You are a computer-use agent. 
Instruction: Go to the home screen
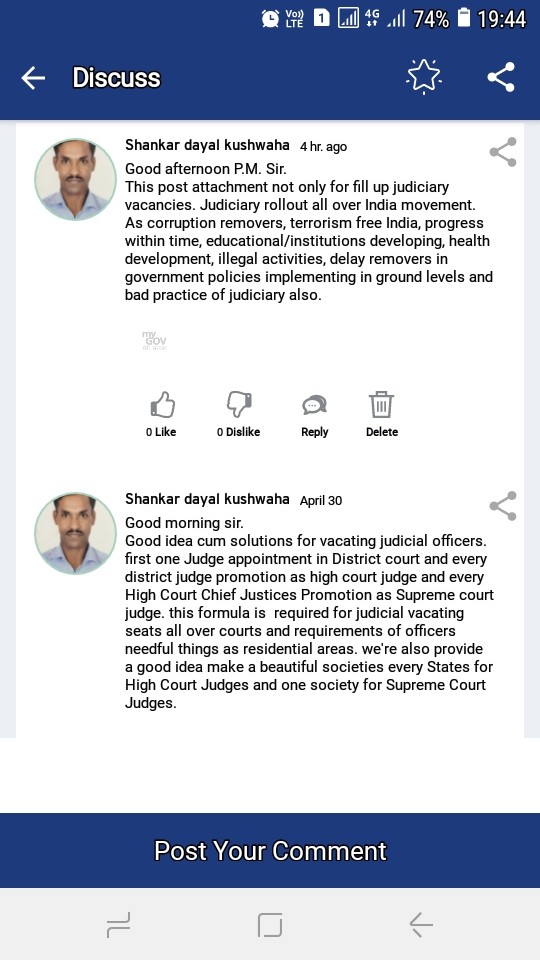(x=270, y=924)
